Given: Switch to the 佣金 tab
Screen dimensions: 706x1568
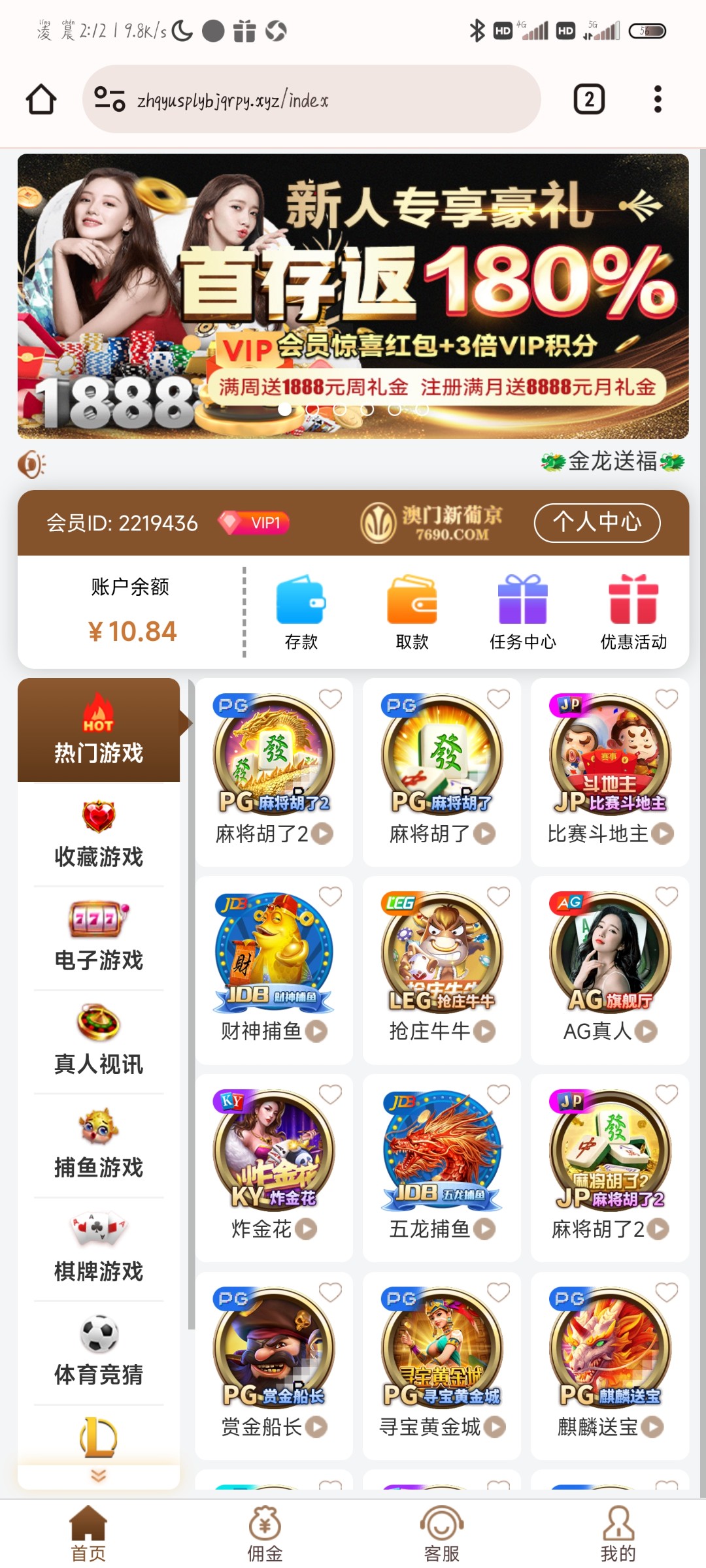Looking at the screenshot, I should [x=265, y=1533].
